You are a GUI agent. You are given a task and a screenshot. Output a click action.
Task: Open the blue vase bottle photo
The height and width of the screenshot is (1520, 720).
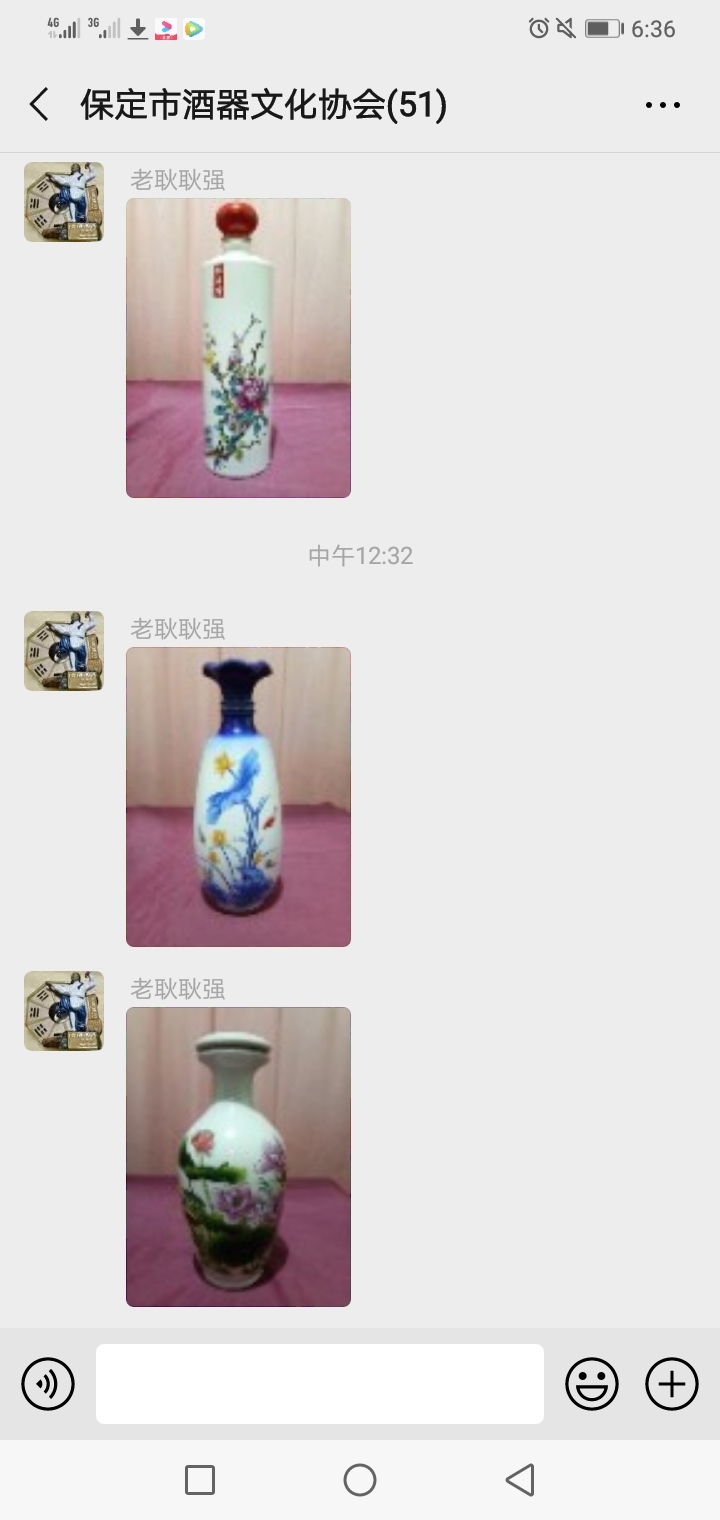coord(238,796)
